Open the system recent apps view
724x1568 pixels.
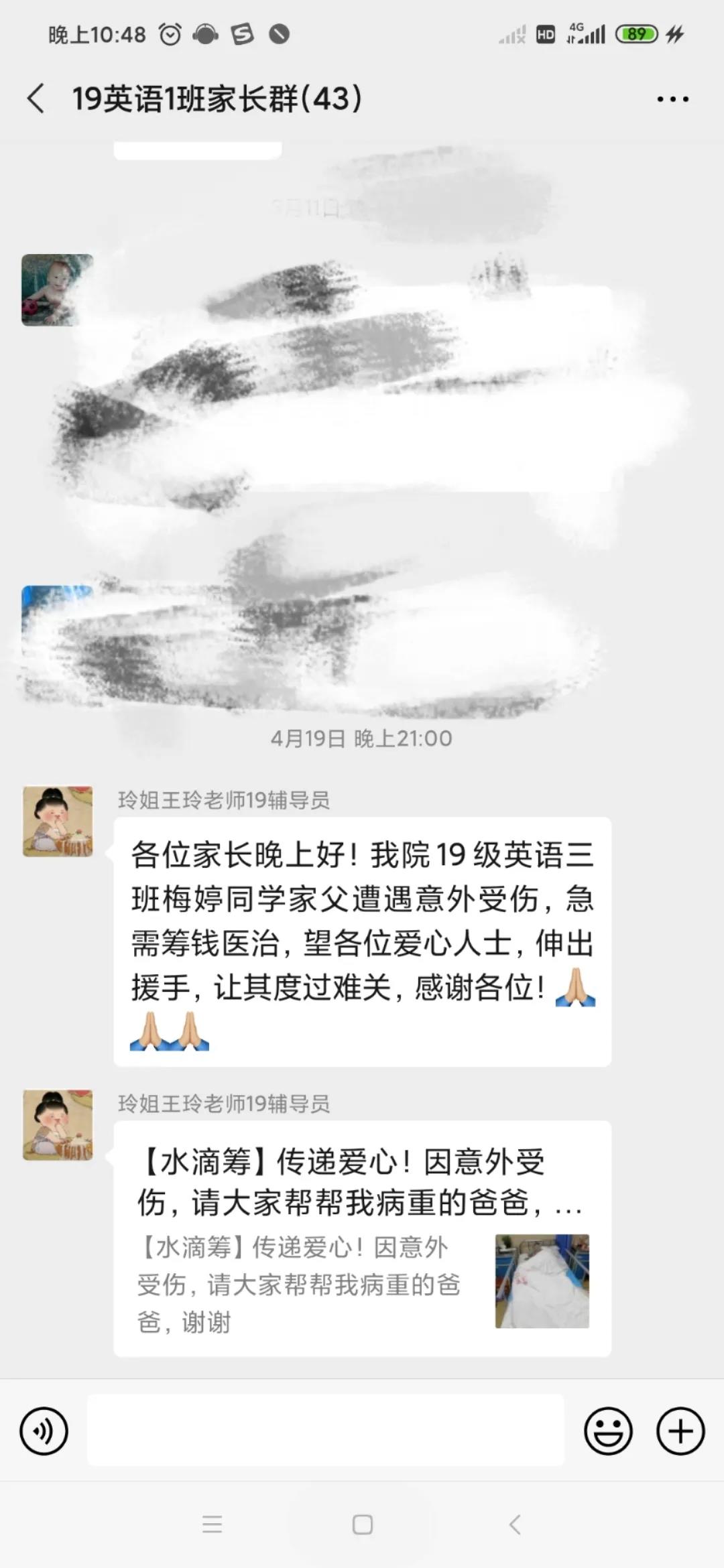point(212,1525)
